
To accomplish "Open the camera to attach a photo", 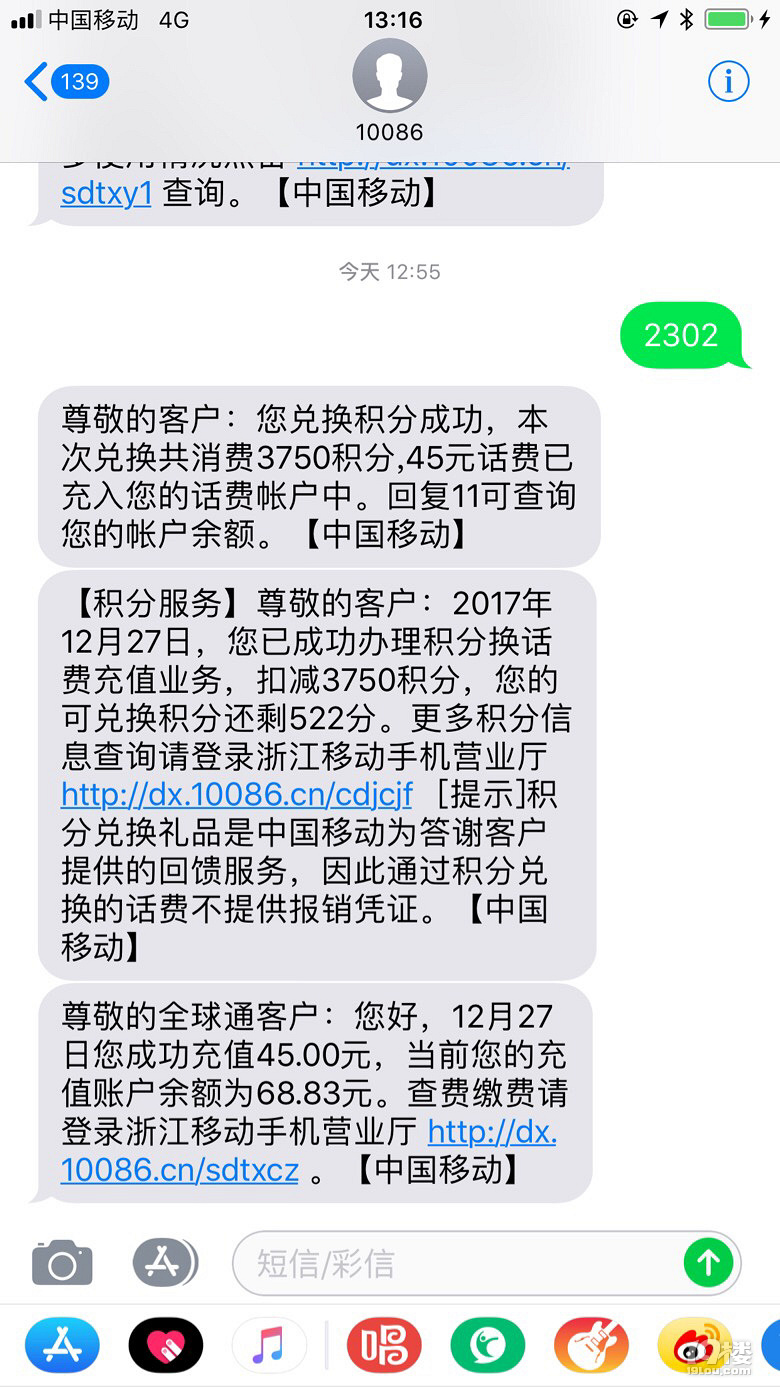I will pos(62,1263).
